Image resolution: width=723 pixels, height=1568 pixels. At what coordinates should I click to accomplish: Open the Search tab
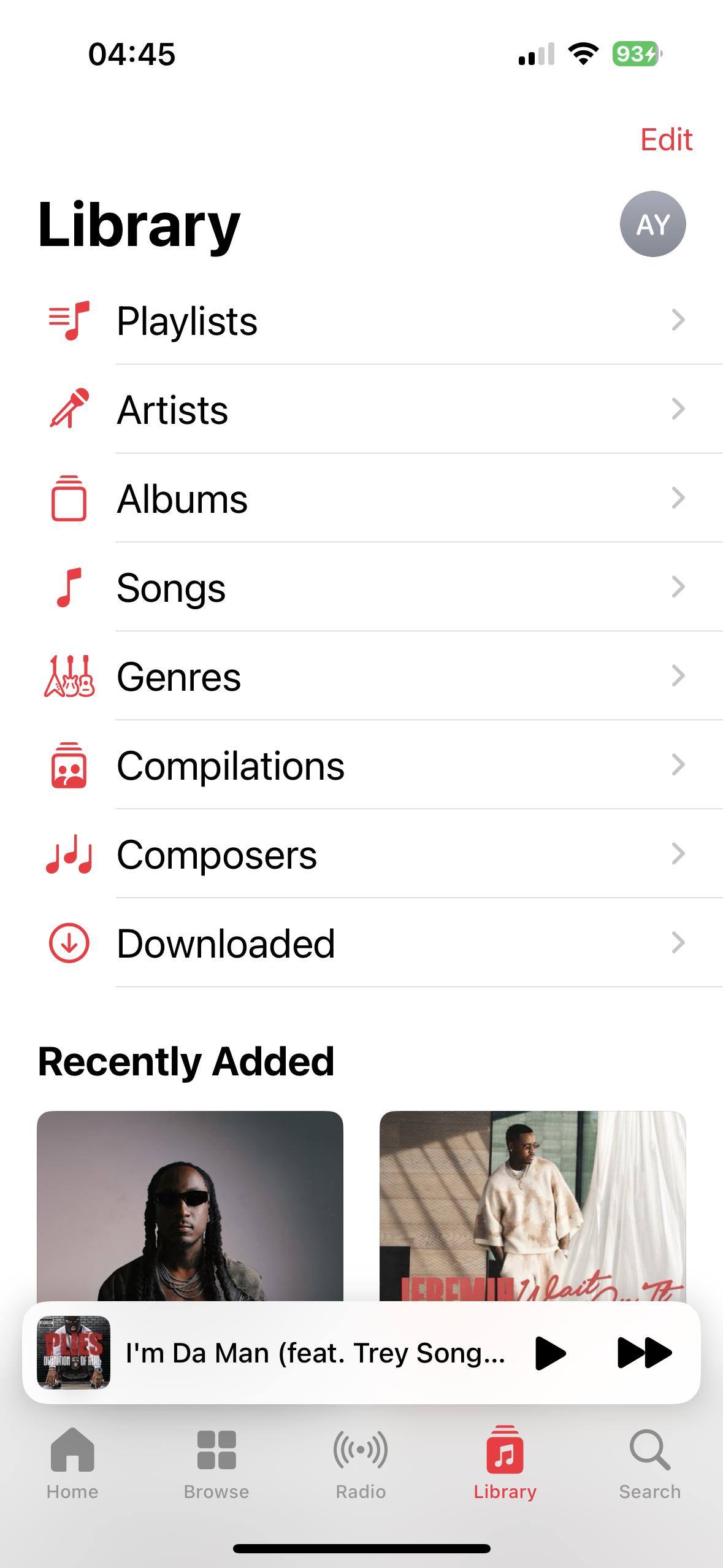[x=649, y=1463]
